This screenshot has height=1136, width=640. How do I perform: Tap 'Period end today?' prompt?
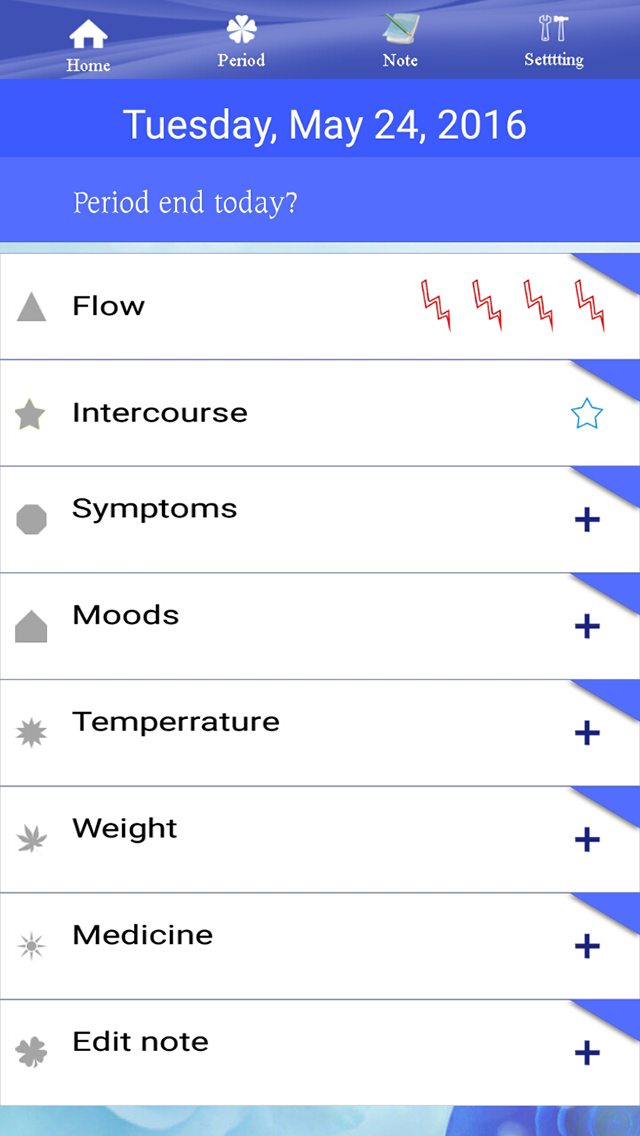(186, 203)
